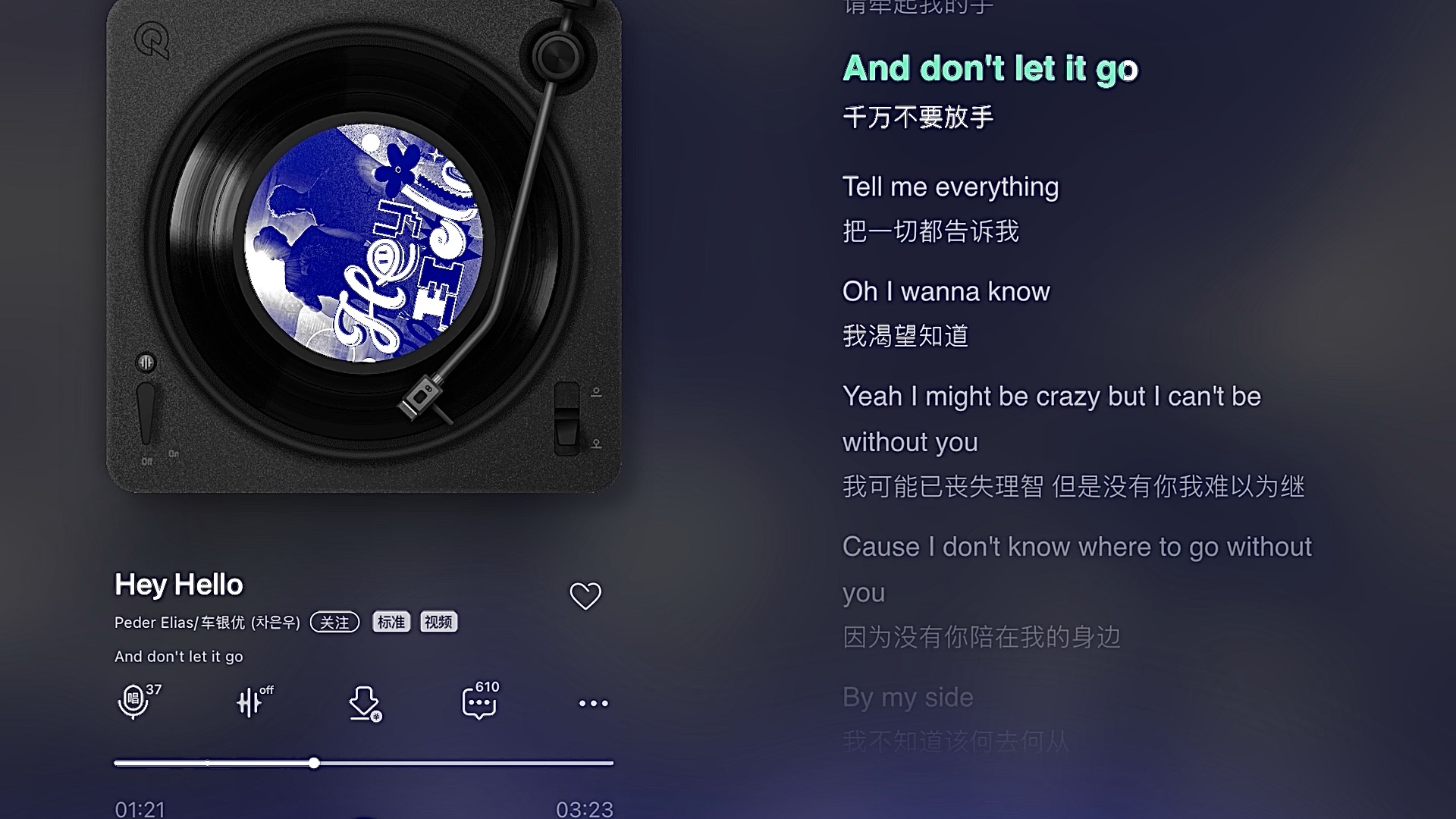Toggle the sound effect icon marked off
This screenshot has height=819, width=1456.
tap(250, 702)
